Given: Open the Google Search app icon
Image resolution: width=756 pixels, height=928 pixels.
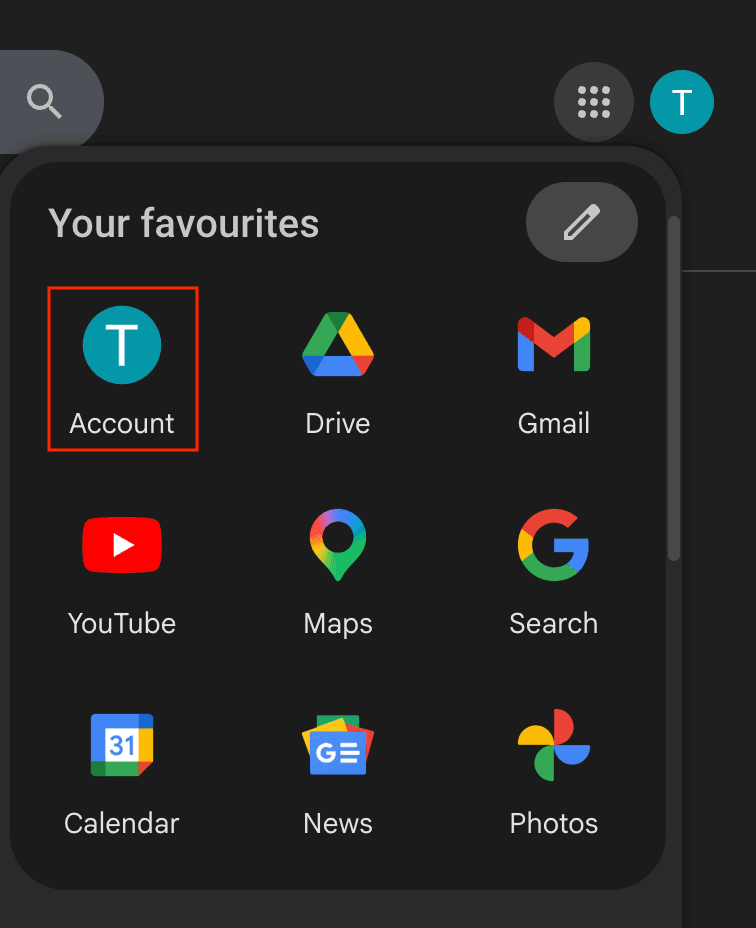Looking at the screenshot, I should click(x=554, y=545).
